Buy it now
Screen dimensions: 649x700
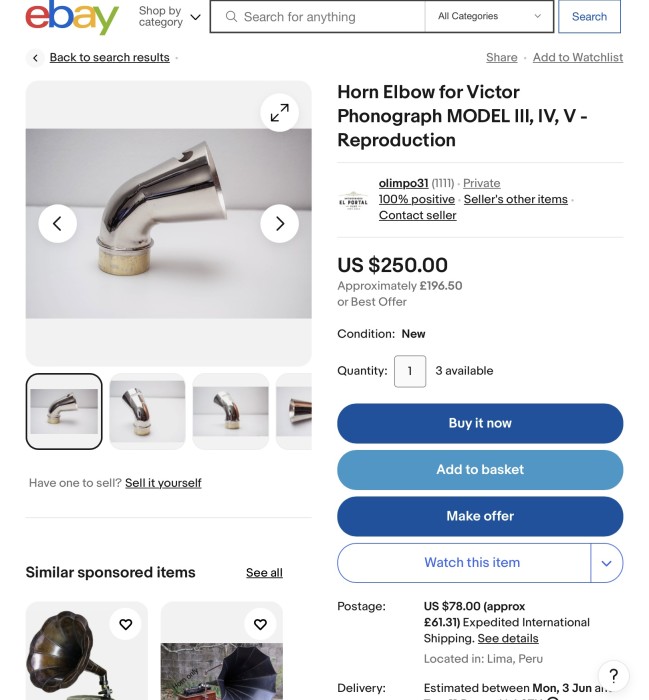[480, 423]
